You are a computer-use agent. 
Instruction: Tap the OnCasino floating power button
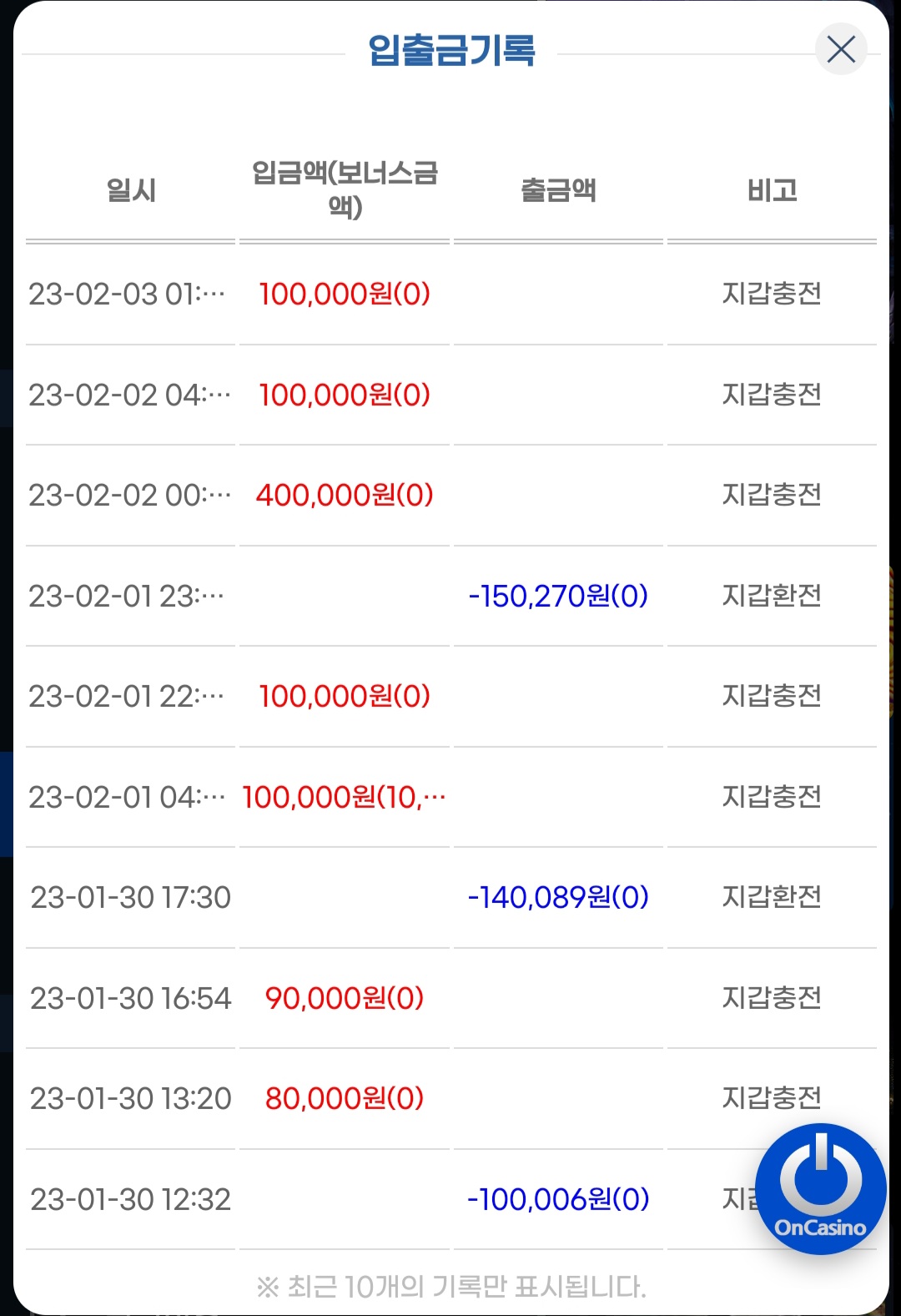[821, 1188]
